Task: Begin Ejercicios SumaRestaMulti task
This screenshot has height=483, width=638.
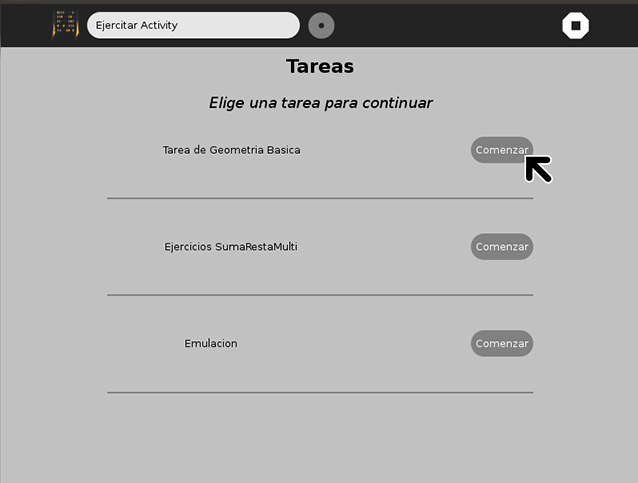Action: click(501, 247)
